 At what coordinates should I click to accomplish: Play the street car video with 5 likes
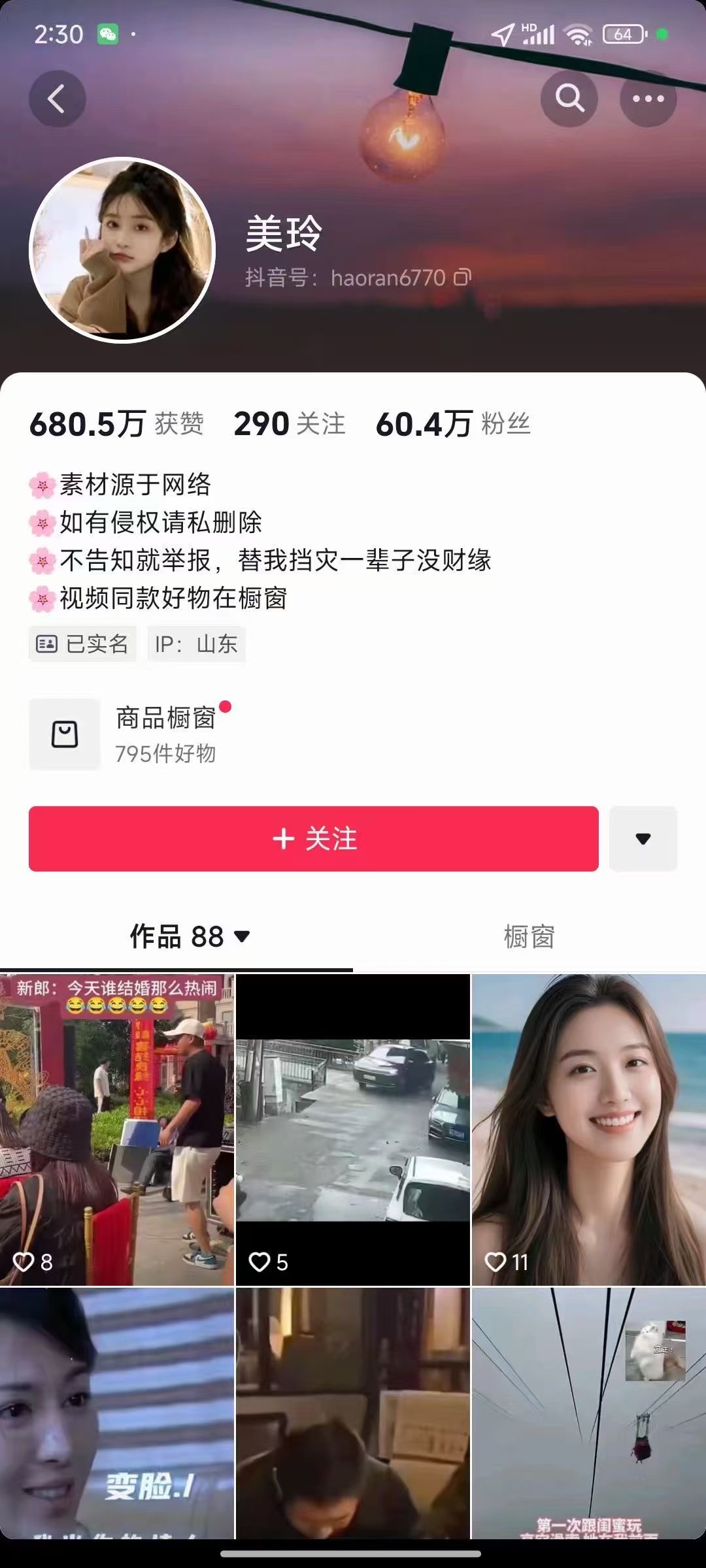tap(353, 1130)
